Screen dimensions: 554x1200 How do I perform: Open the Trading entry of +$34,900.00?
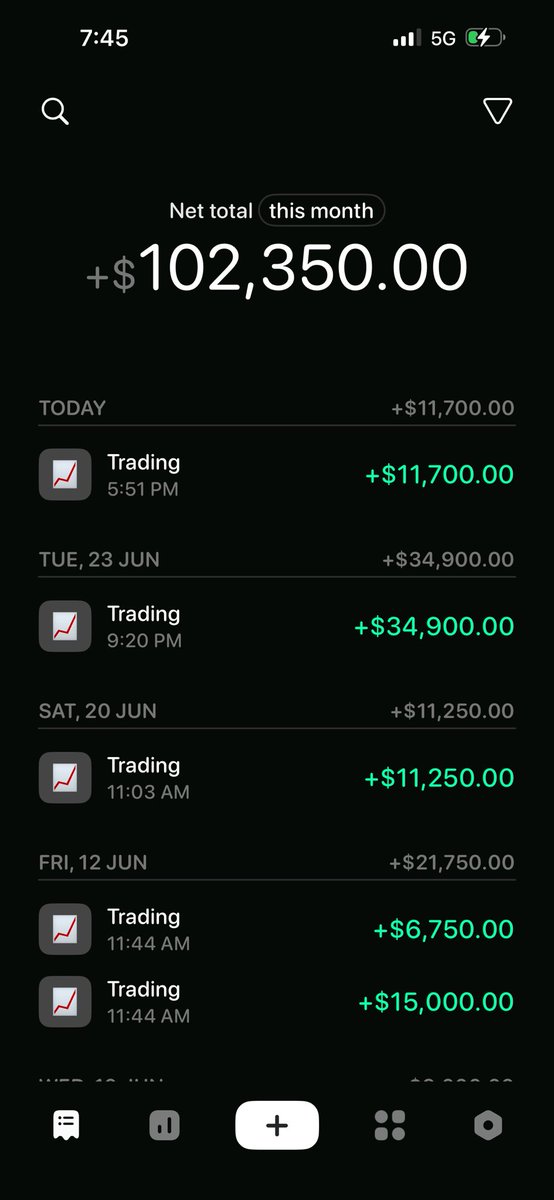tap(277, 627)
